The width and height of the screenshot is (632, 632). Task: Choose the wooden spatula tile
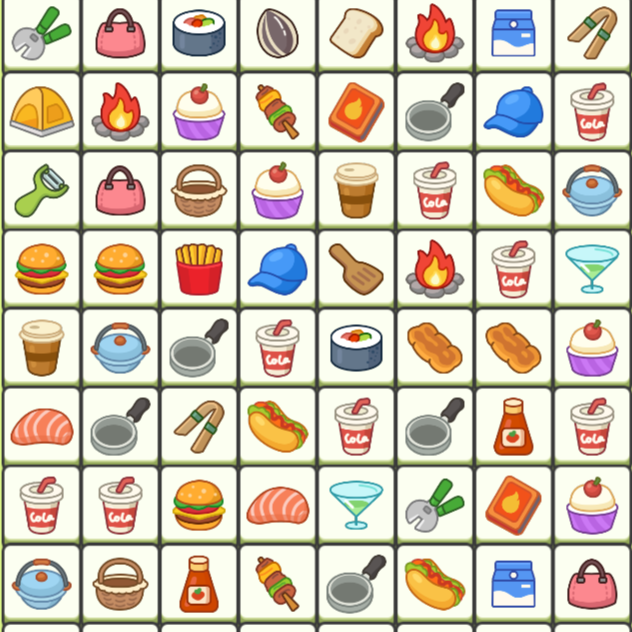click(356, 268)
